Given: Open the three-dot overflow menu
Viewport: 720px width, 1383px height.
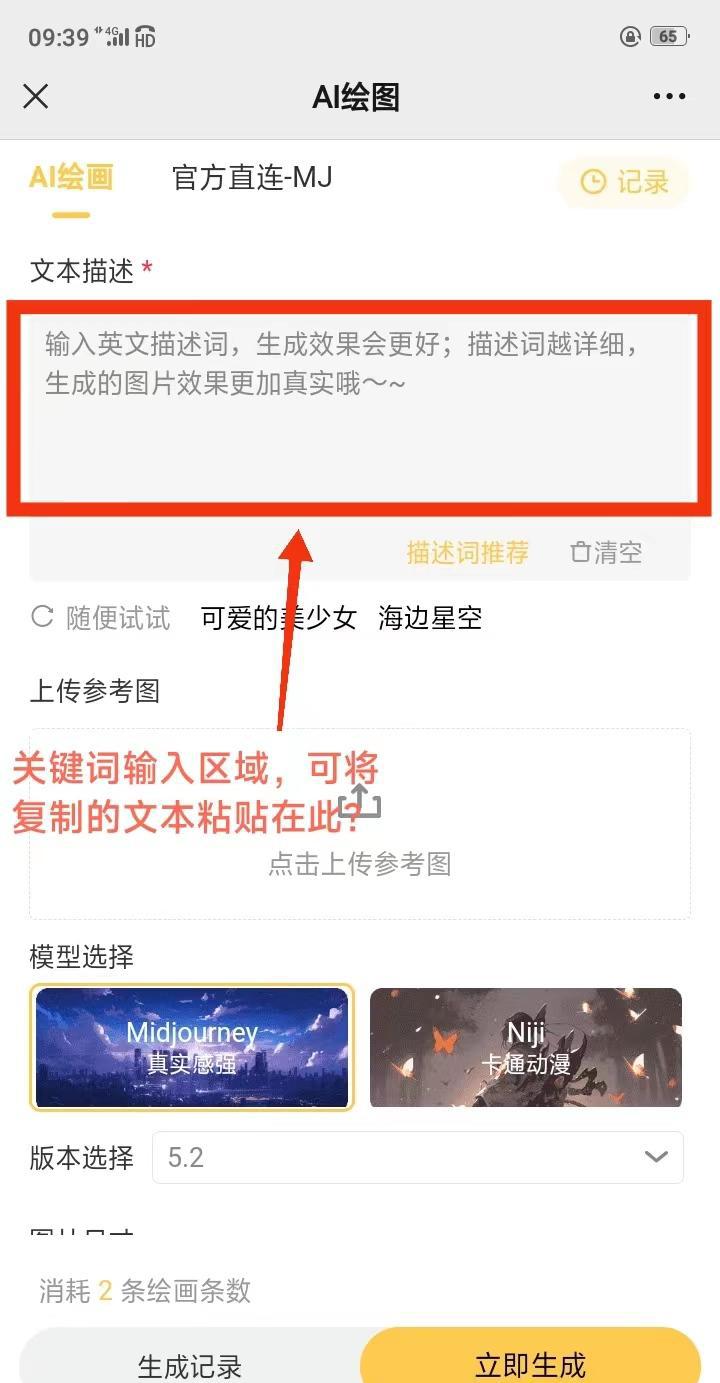Looking at the screenshot, I should click(669, 96).
